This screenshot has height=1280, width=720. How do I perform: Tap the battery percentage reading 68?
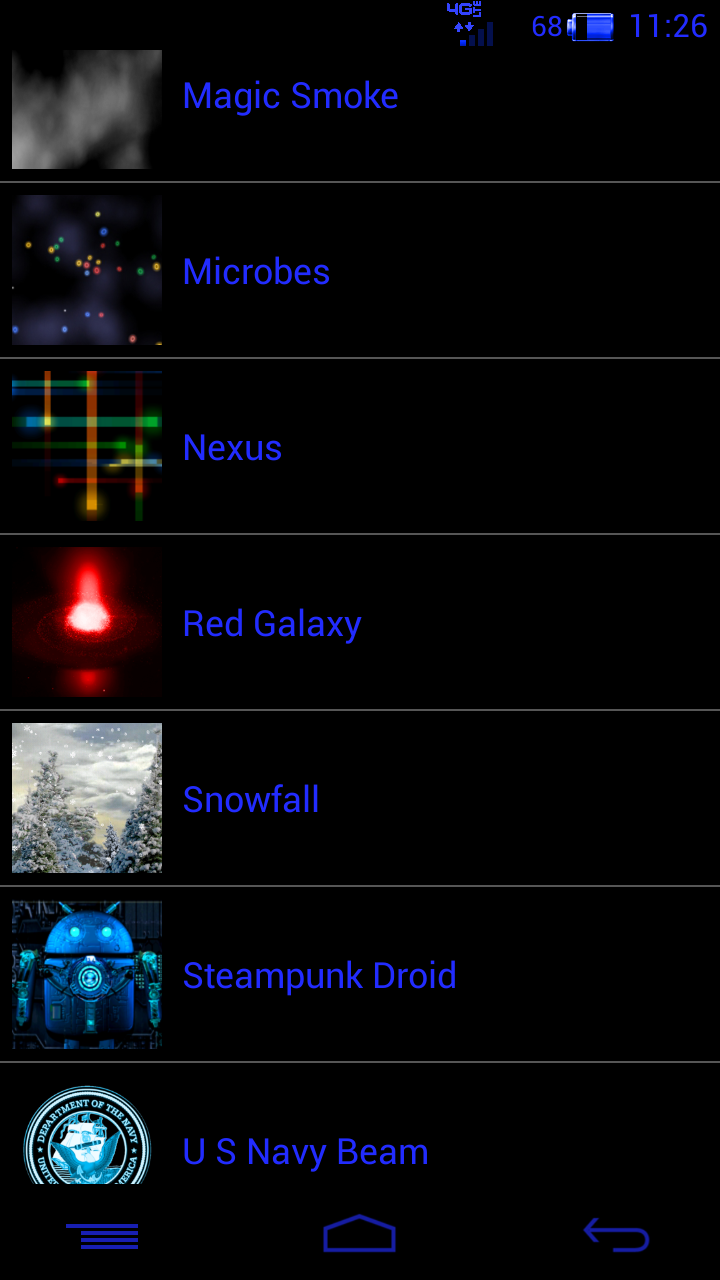(548, 27)
